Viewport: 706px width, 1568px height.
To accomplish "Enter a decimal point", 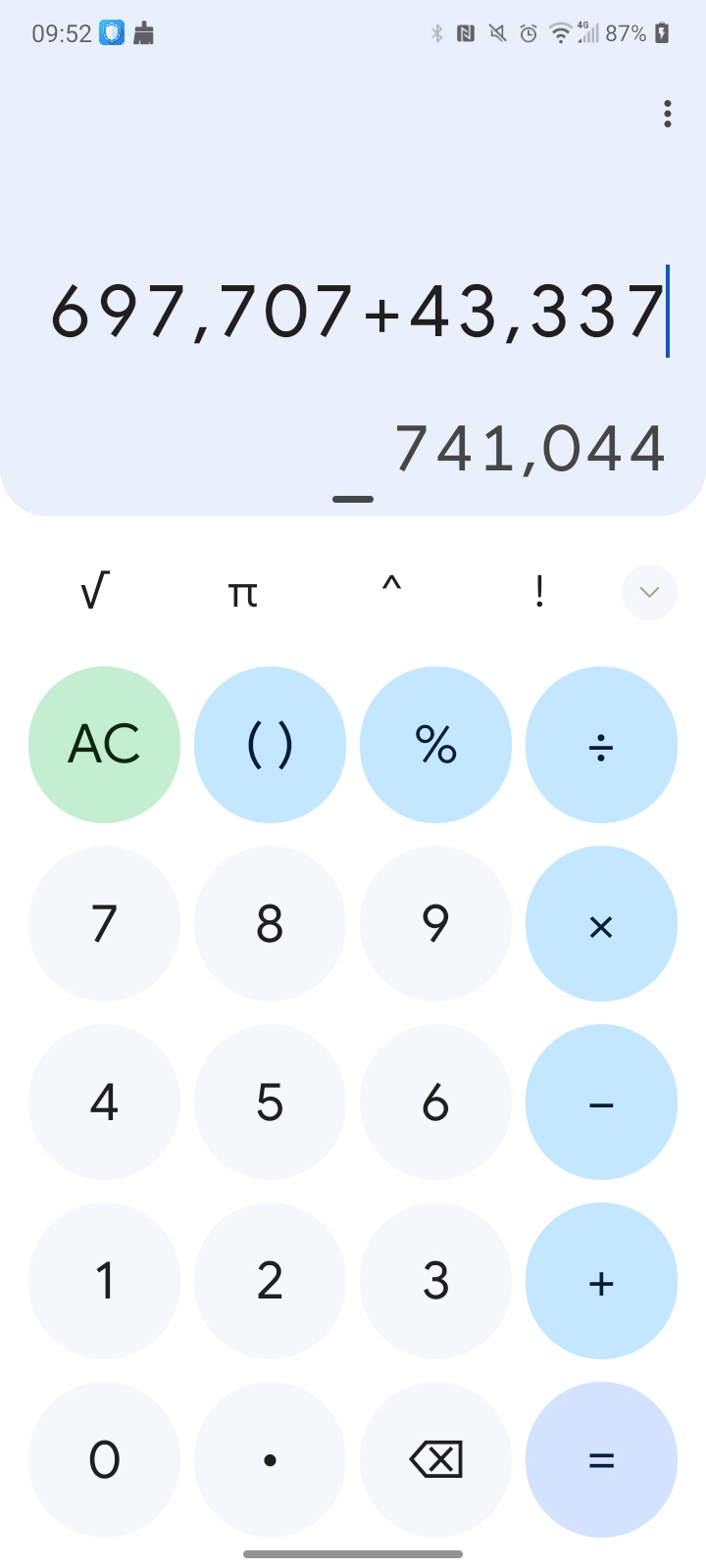I will pos(270,1460).
